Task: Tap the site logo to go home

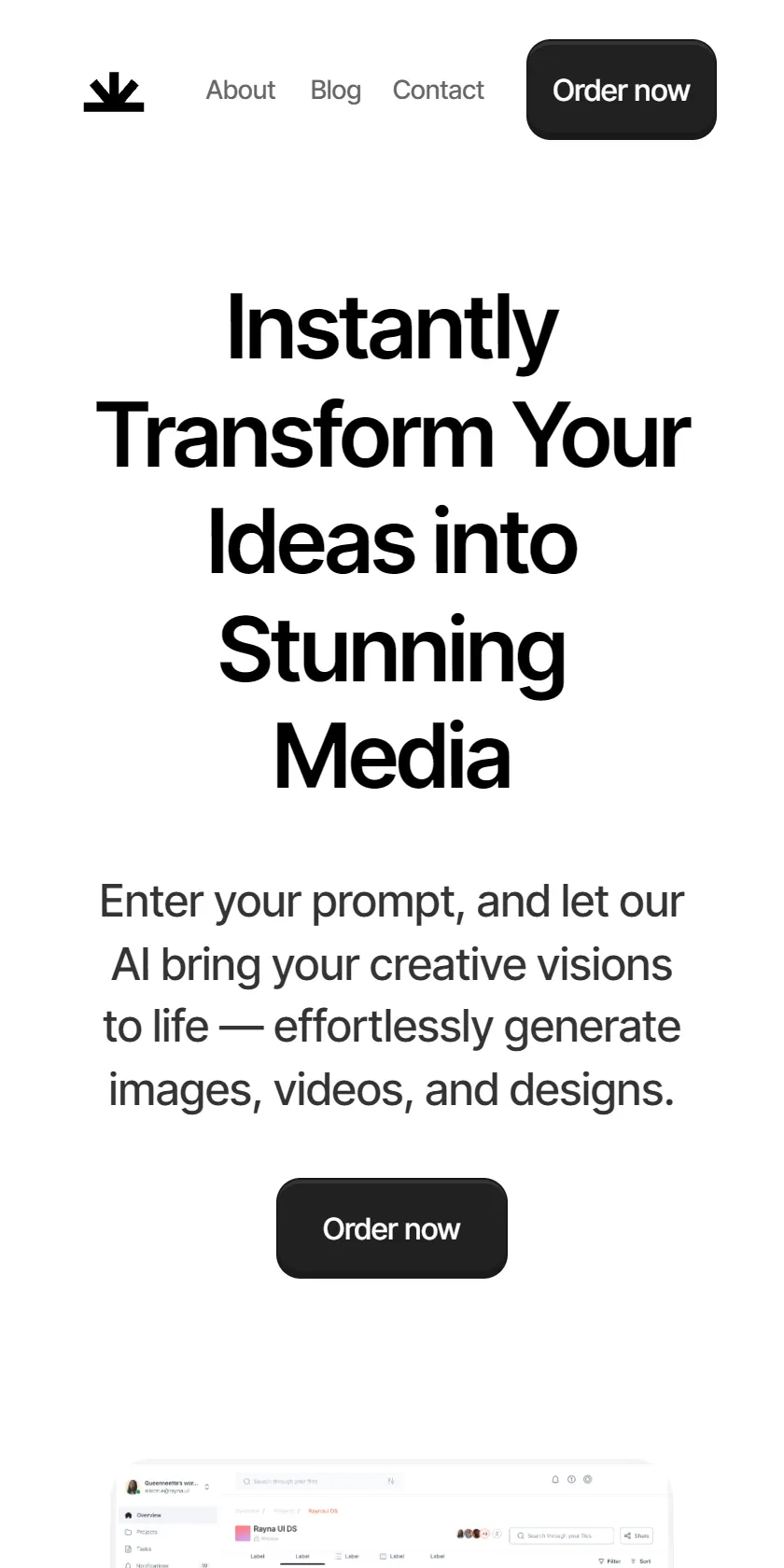Action: pyautogui.click(x=114, y=91)
